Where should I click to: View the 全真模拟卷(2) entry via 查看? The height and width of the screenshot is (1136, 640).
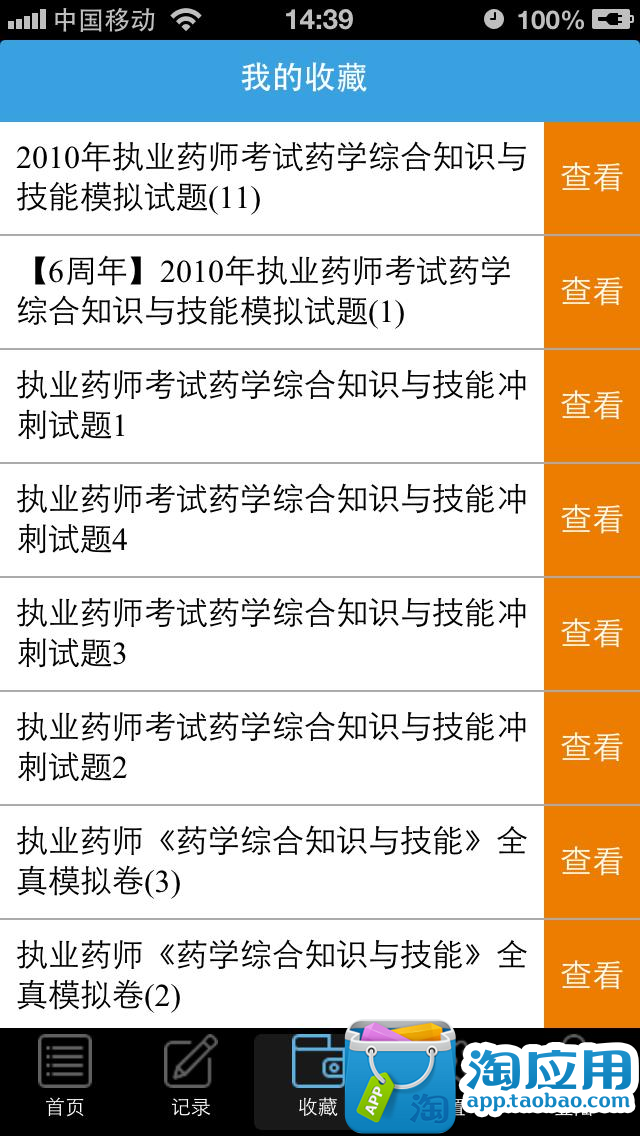coord(591,974)
